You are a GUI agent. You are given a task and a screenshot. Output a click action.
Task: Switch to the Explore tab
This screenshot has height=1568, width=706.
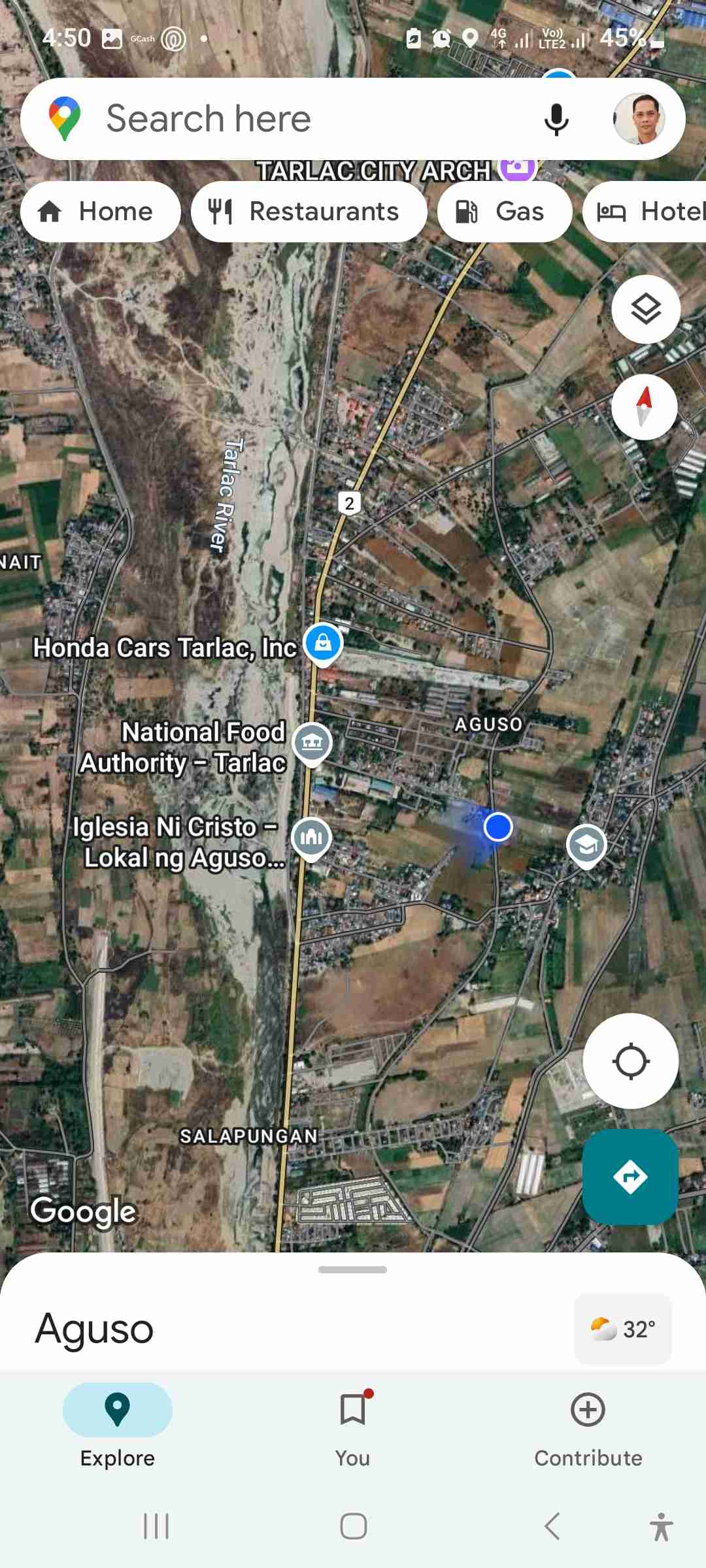pyautogui.click(x=118, y=1428)
